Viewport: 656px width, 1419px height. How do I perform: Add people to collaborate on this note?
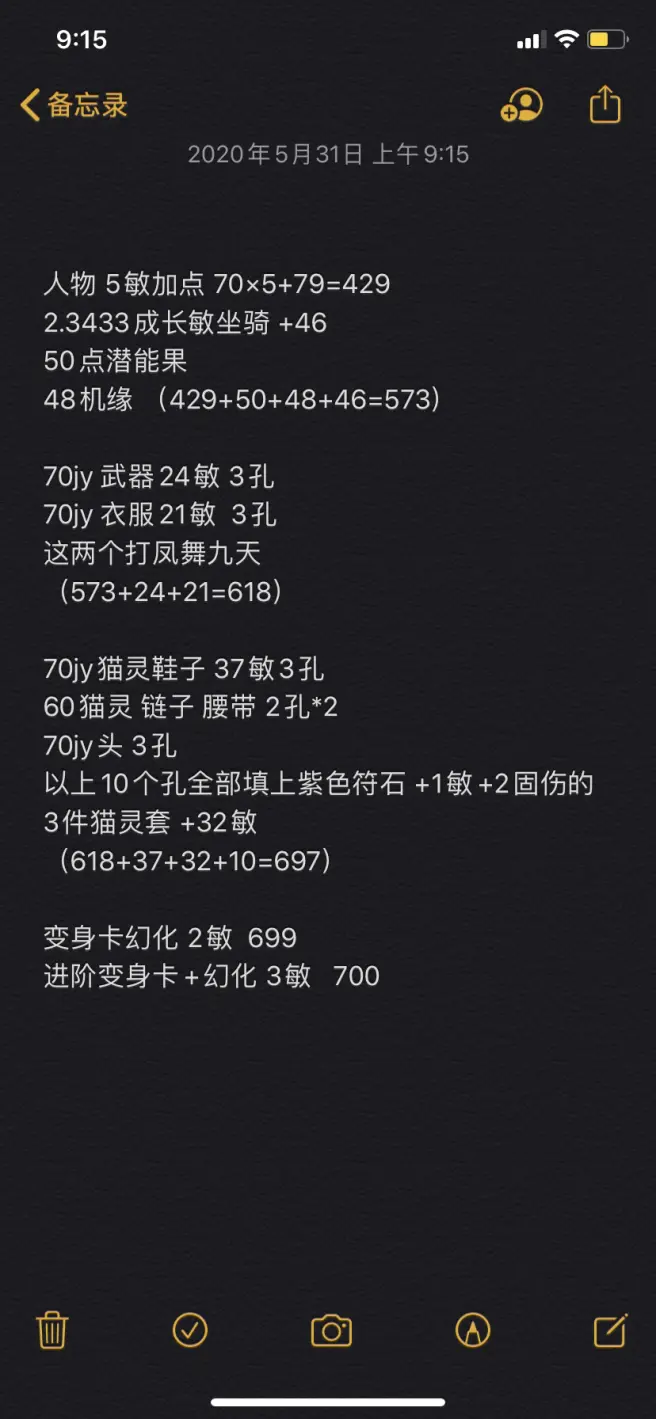tap(521, 105)
